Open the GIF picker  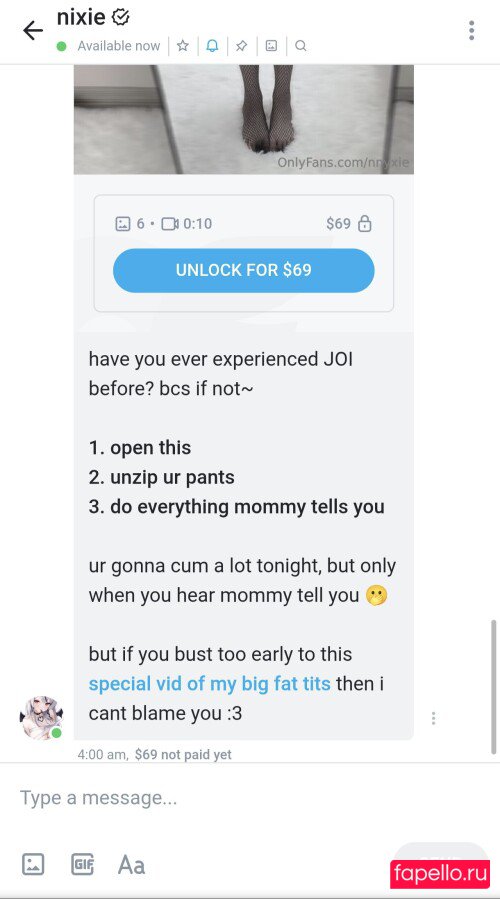(x=83, y=863)
